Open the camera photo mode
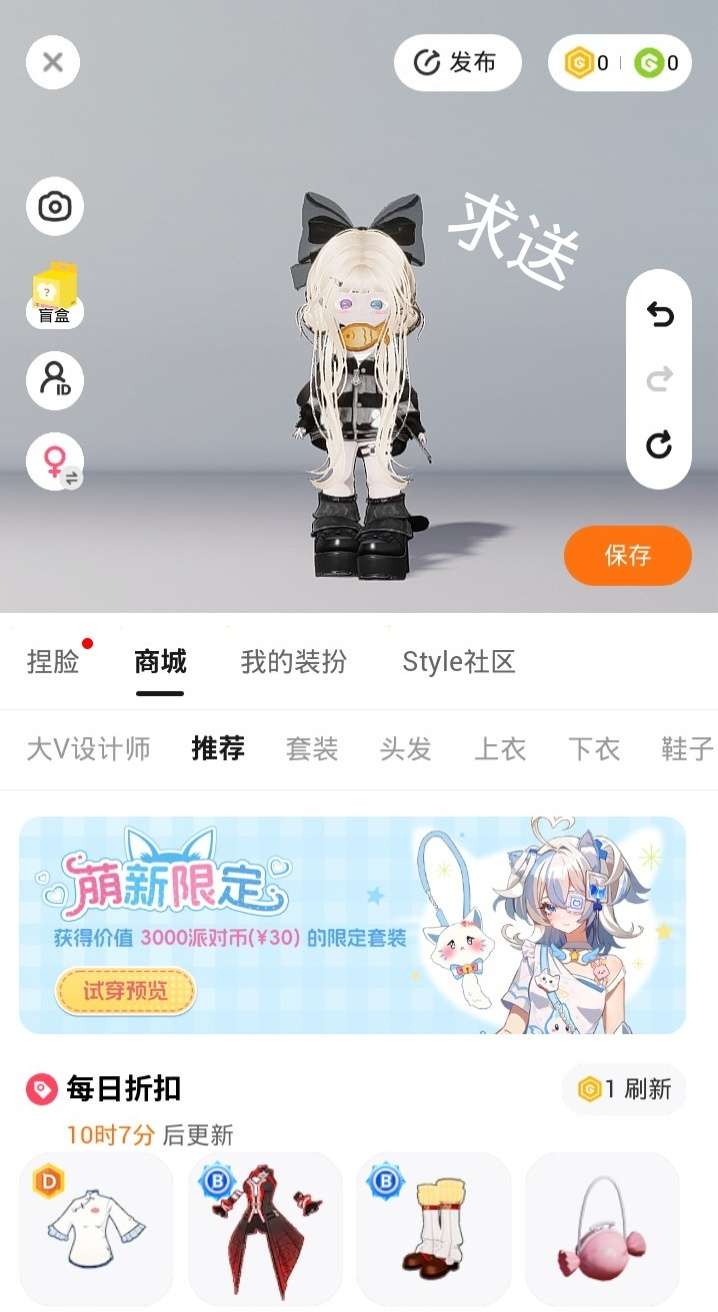This screenshot has width=718, height=1312. click(54, 207)
